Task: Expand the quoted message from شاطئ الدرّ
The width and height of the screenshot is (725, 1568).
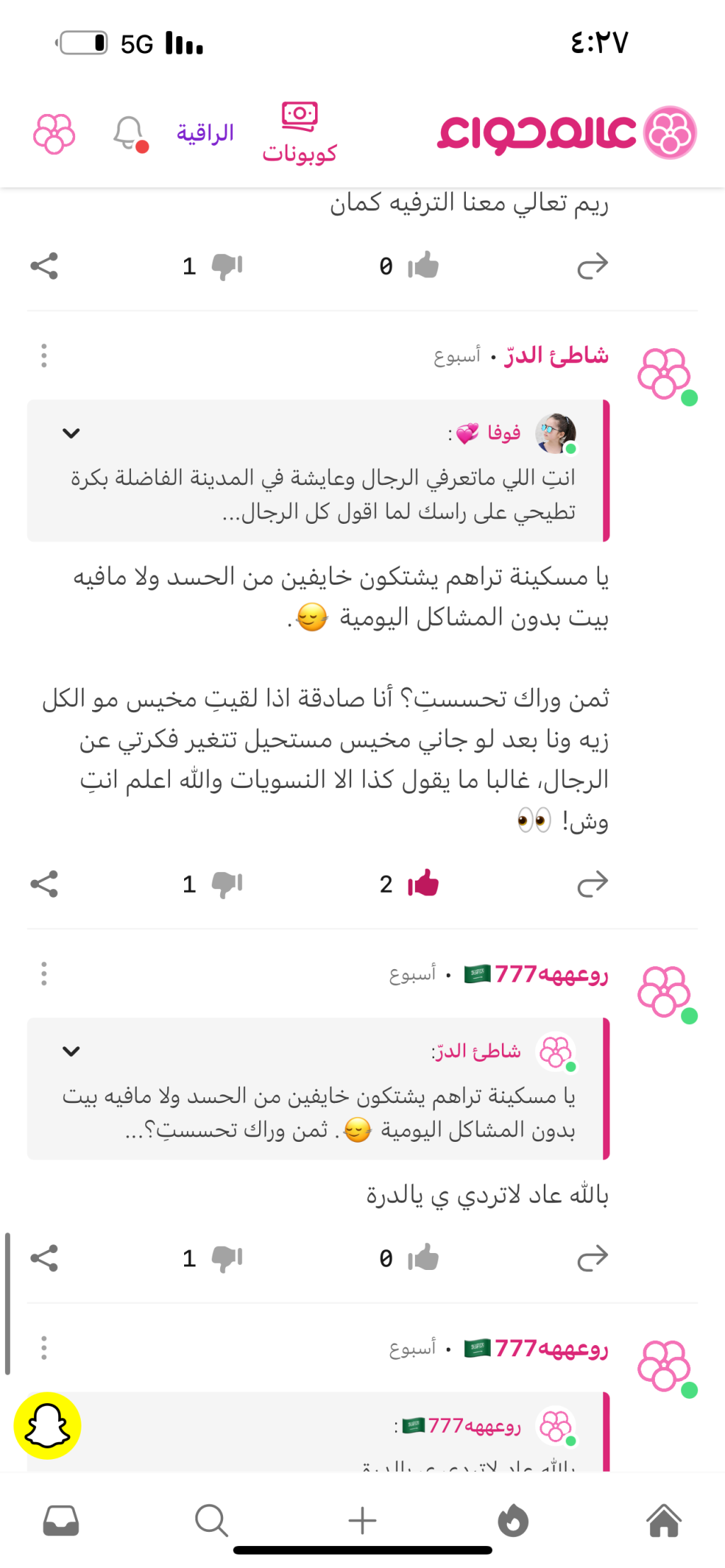Action: (x=71, y=1051)
